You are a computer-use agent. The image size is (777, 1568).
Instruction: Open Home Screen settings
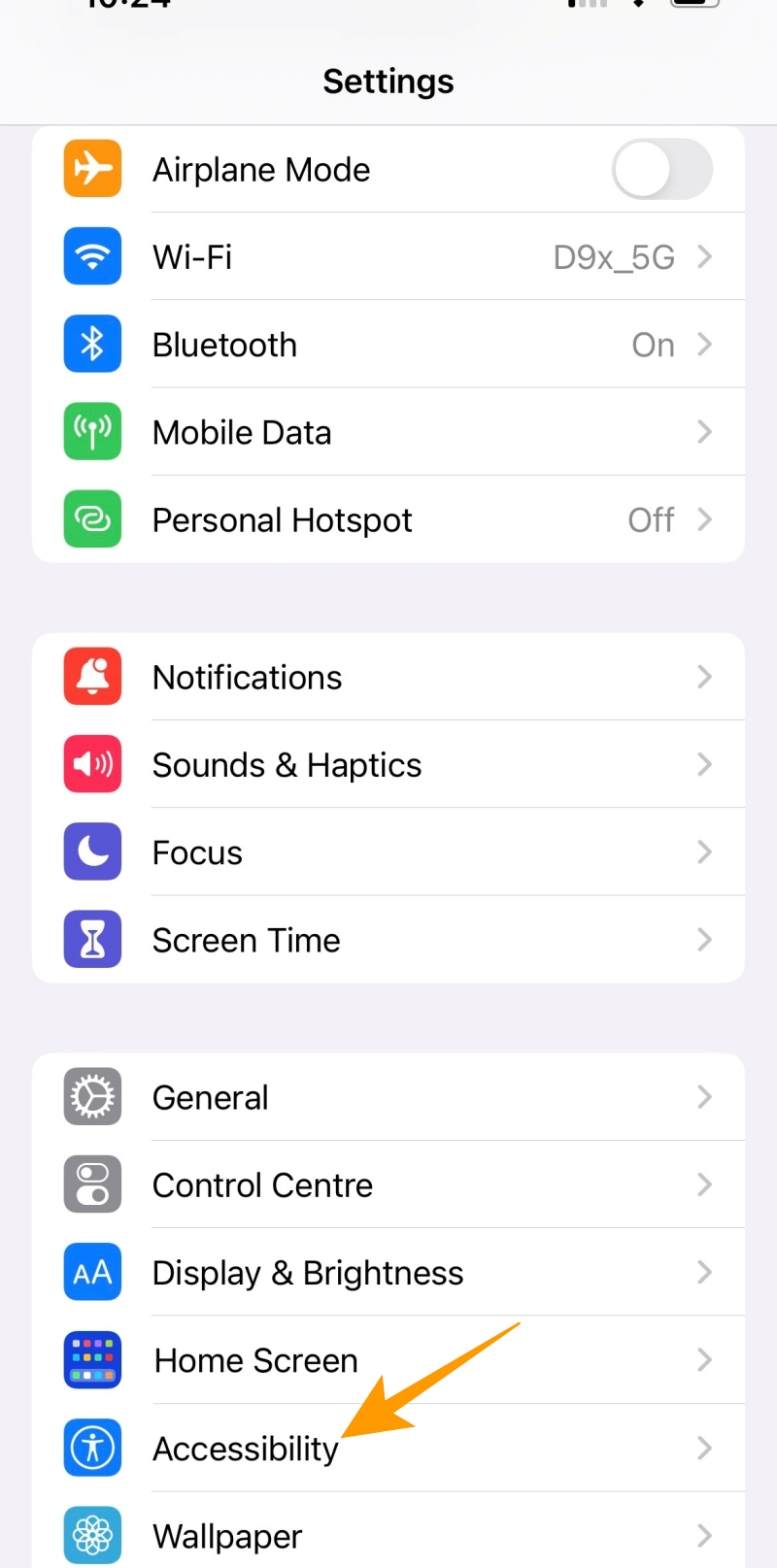click(388, 1360)
